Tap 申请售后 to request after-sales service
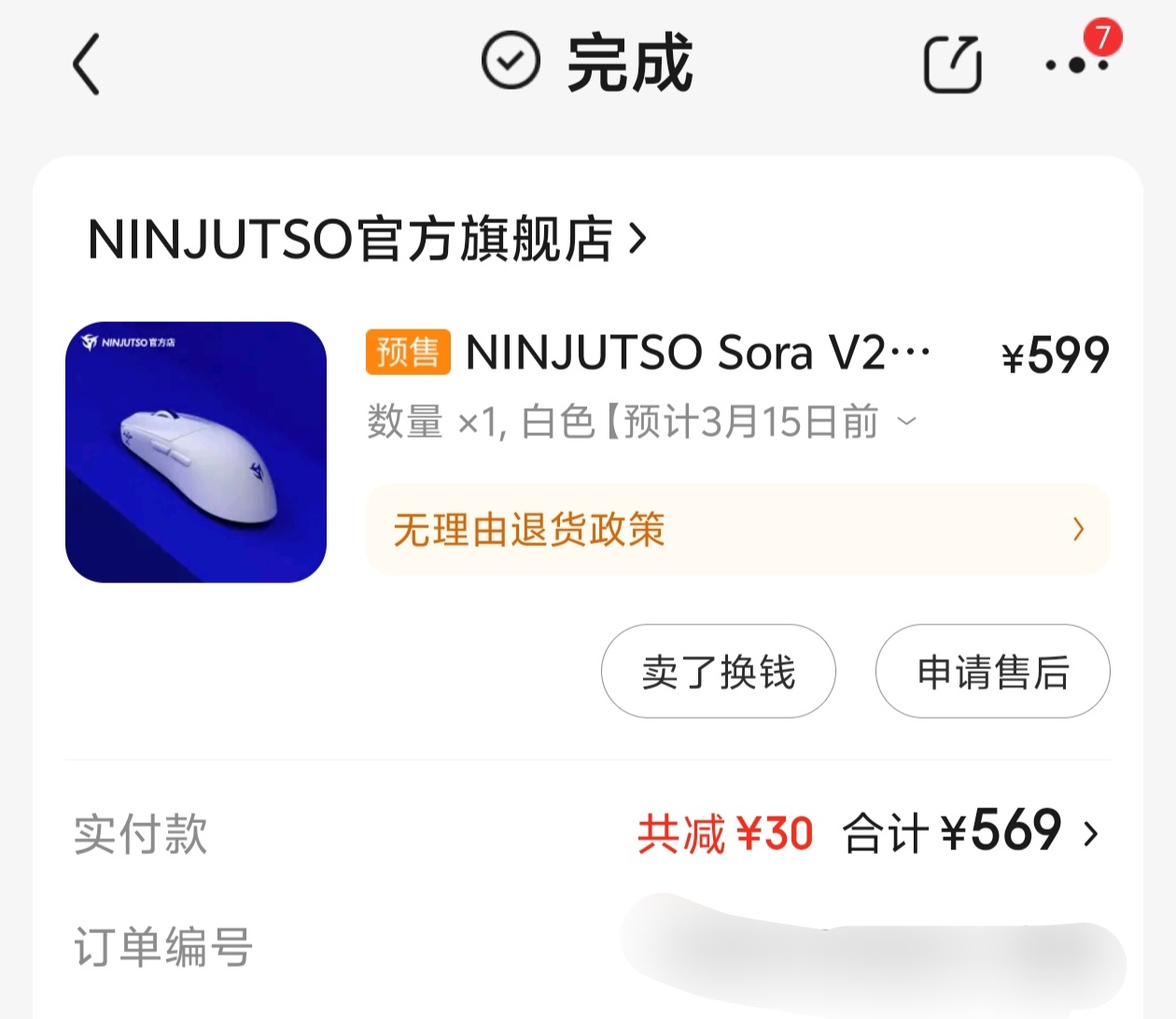 pos(992,672)
